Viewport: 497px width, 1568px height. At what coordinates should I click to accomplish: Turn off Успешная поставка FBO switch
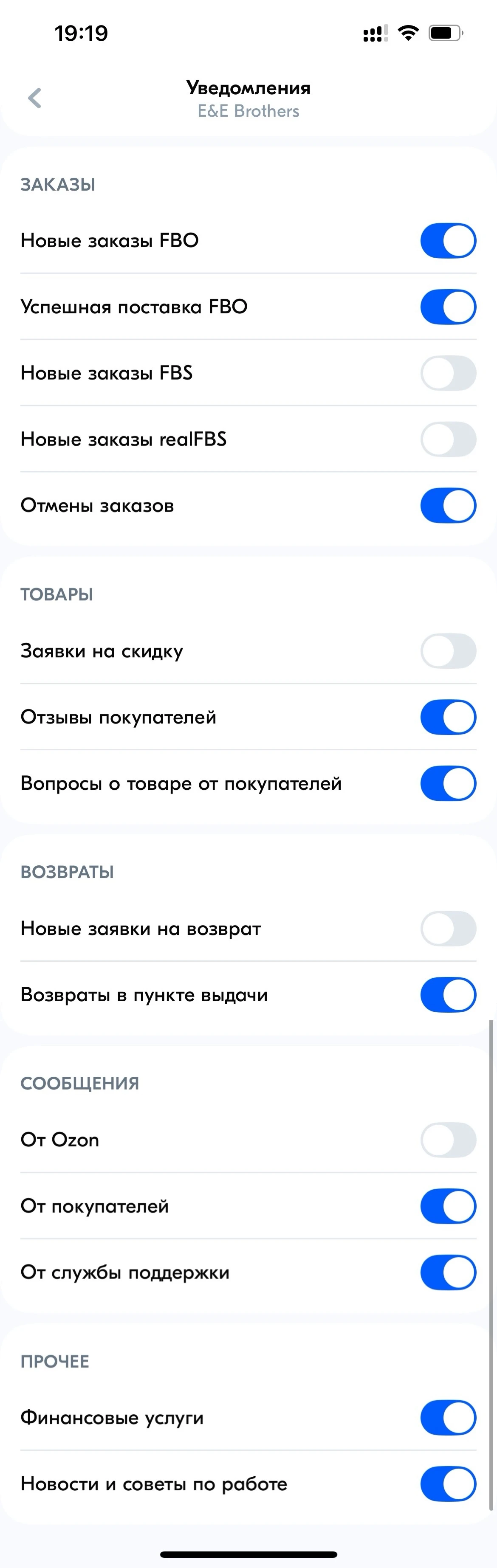(x=448, y=306)
